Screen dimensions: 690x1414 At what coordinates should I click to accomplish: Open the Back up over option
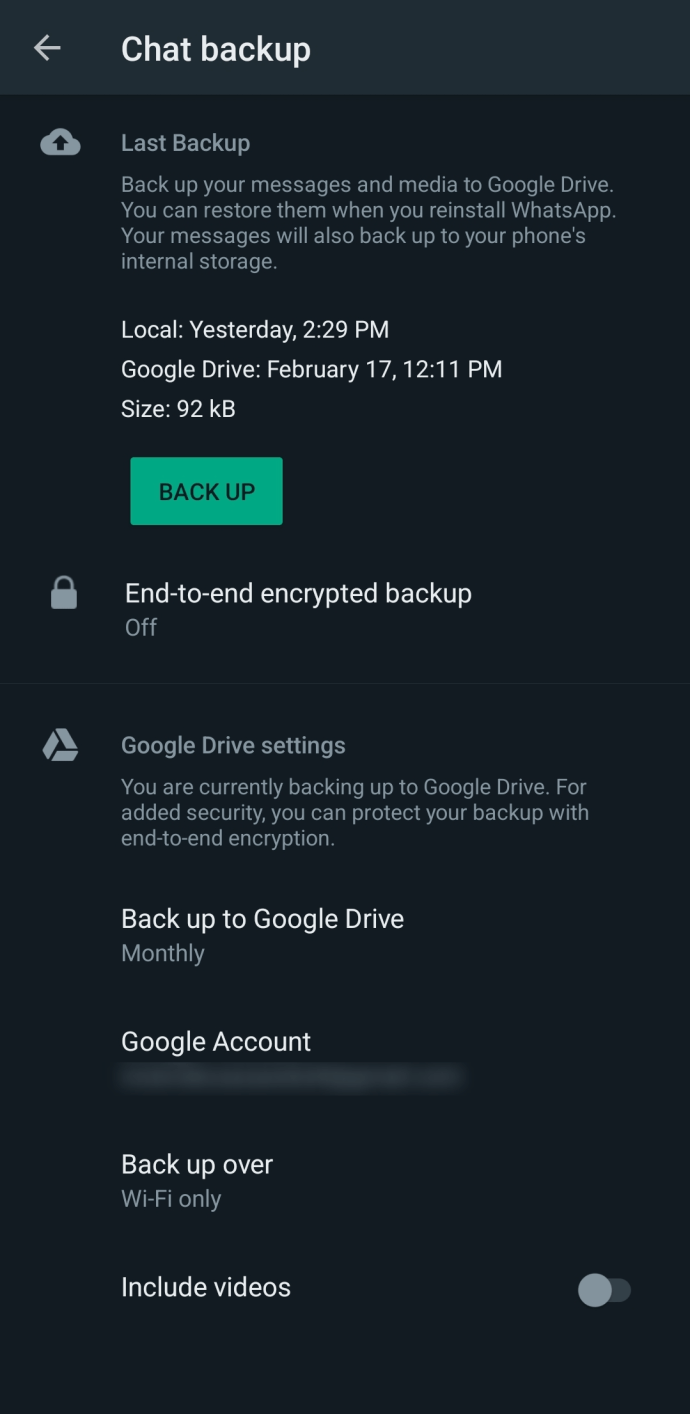[197, 1180]
